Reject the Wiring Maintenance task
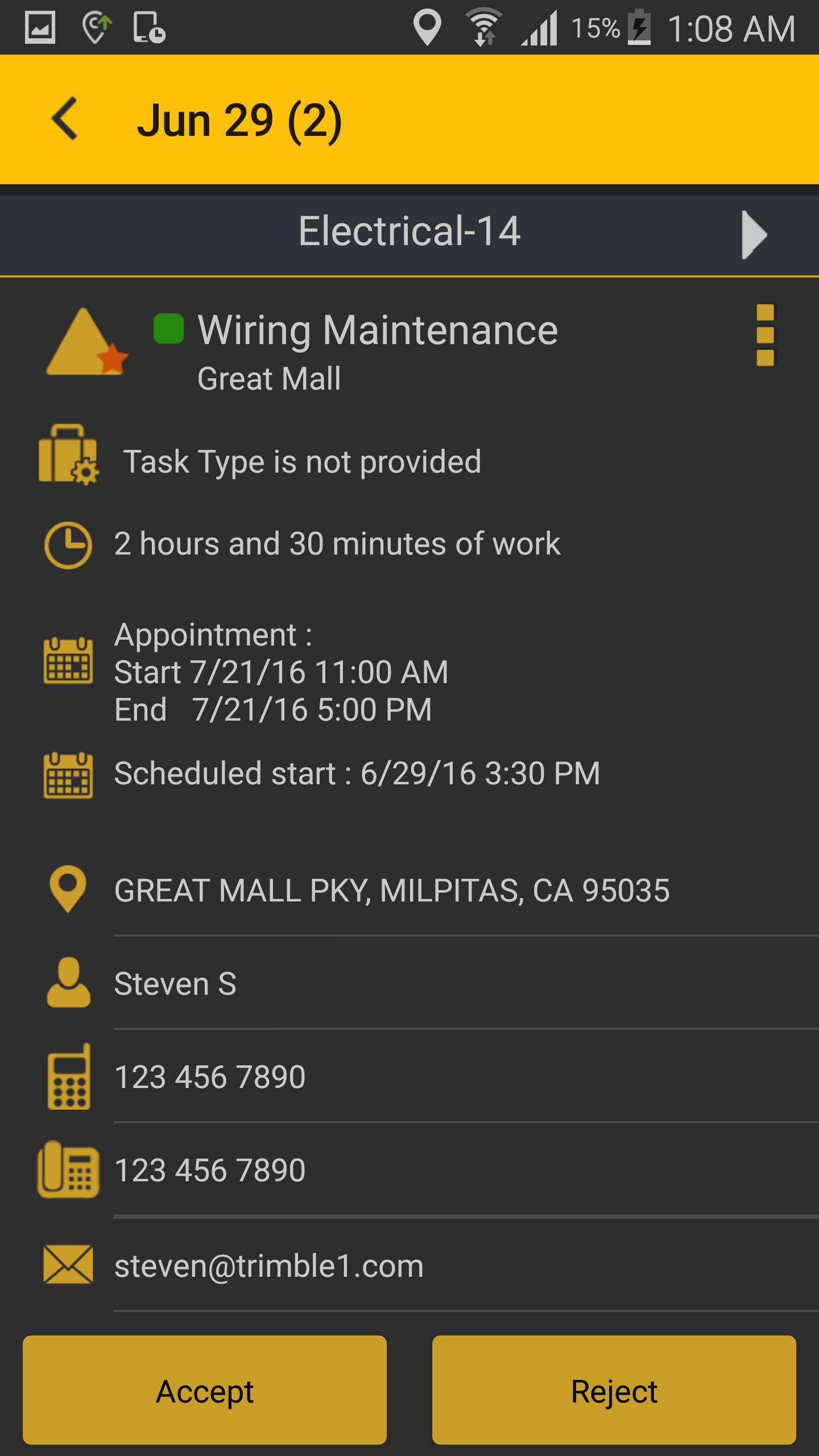Screen dimensions: 819x1456 point(614,1390)
